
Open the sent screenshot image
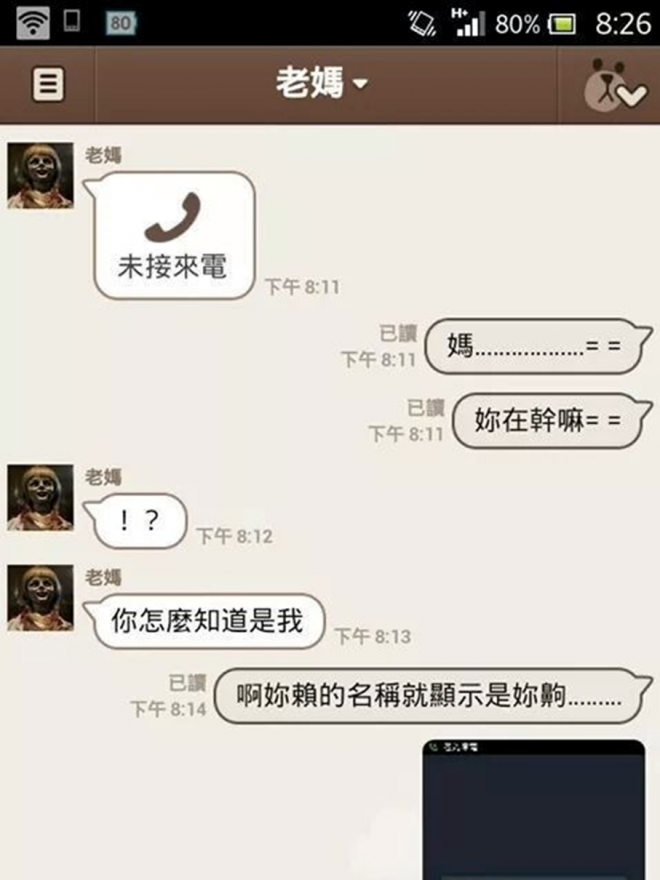pyautogui.click(x=533, y=809)
